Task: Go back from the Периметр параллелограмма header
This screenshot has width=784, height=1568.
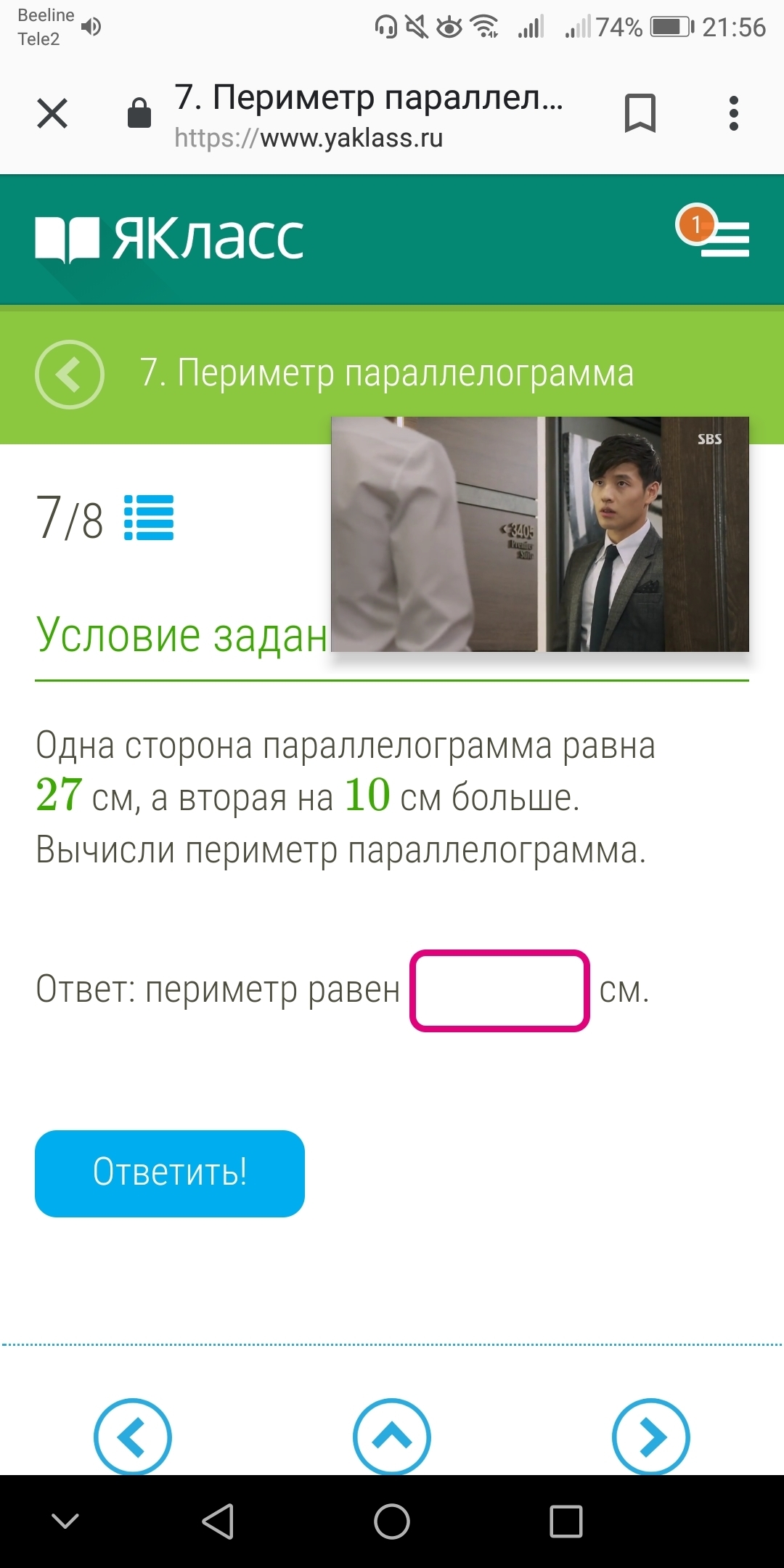Action: pyautogui.click(x=70, y=375)
